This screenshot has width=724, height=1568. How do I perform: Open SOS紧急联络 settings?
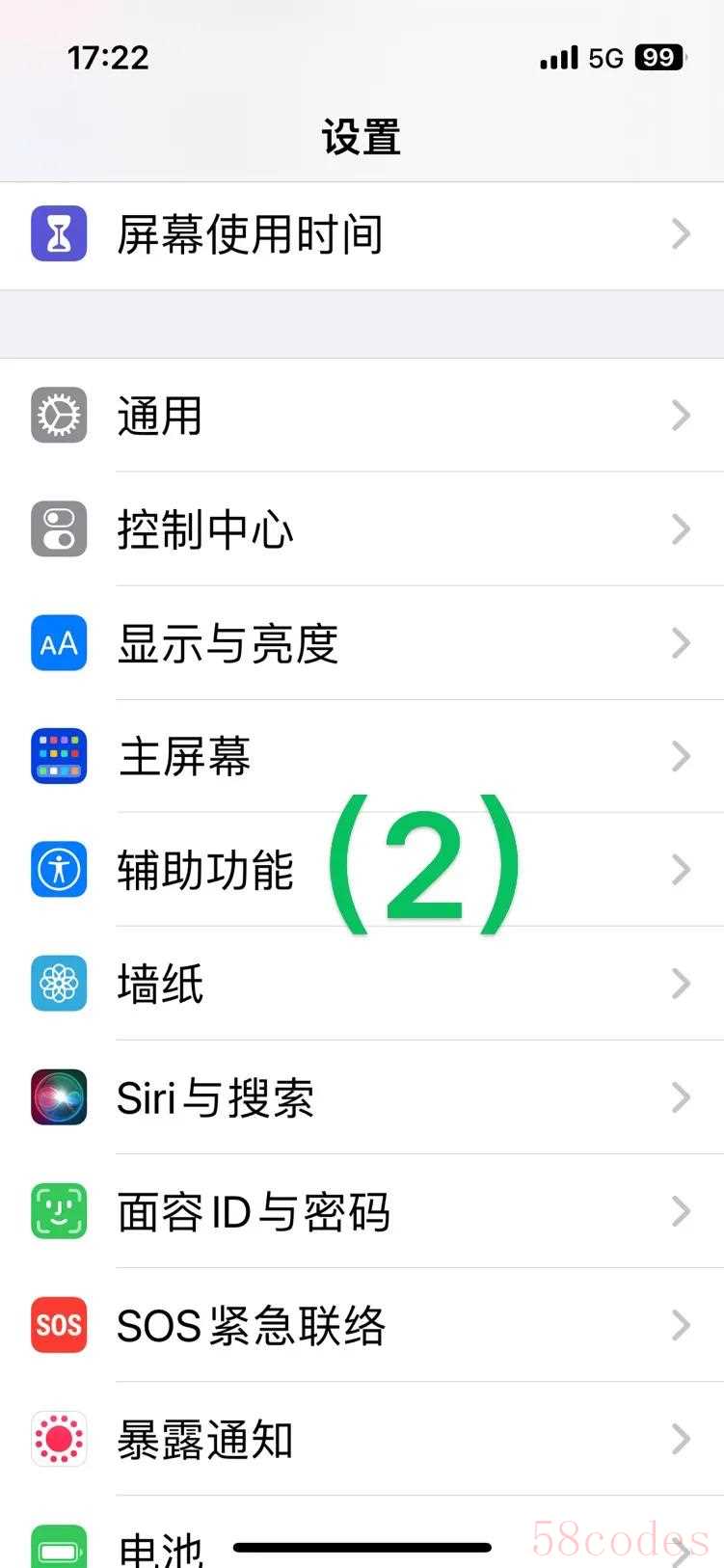[x=251, y=1326]
